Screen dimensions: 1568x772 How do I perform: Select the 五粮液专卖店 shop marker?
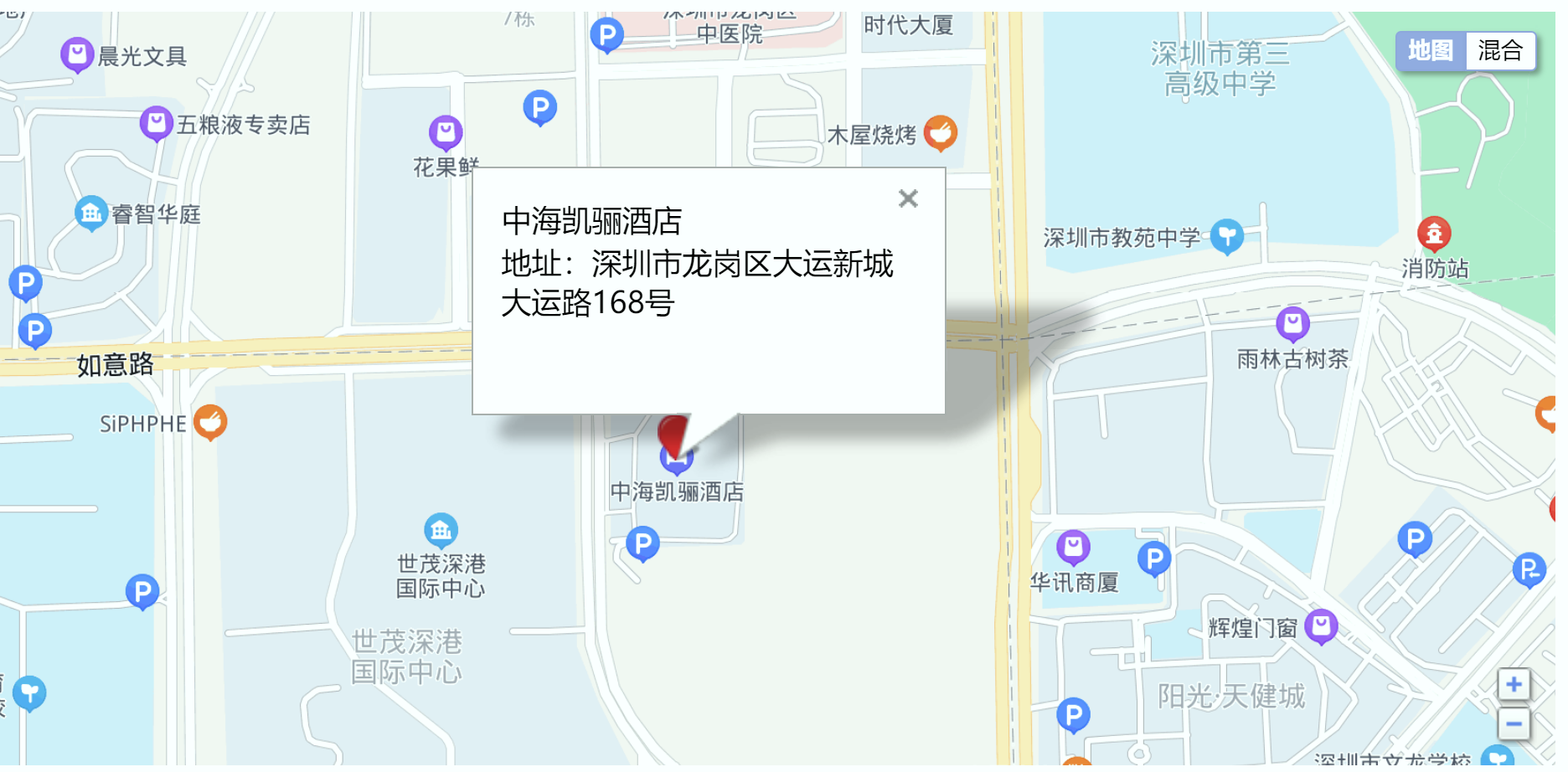156,124
